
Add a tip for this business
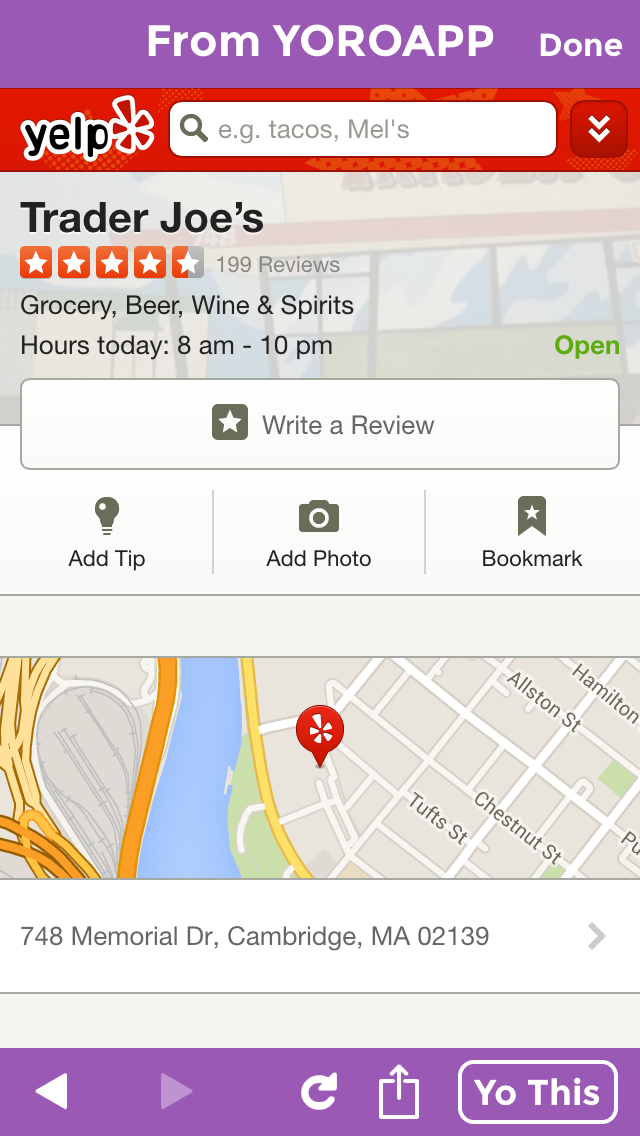(107, 533)
